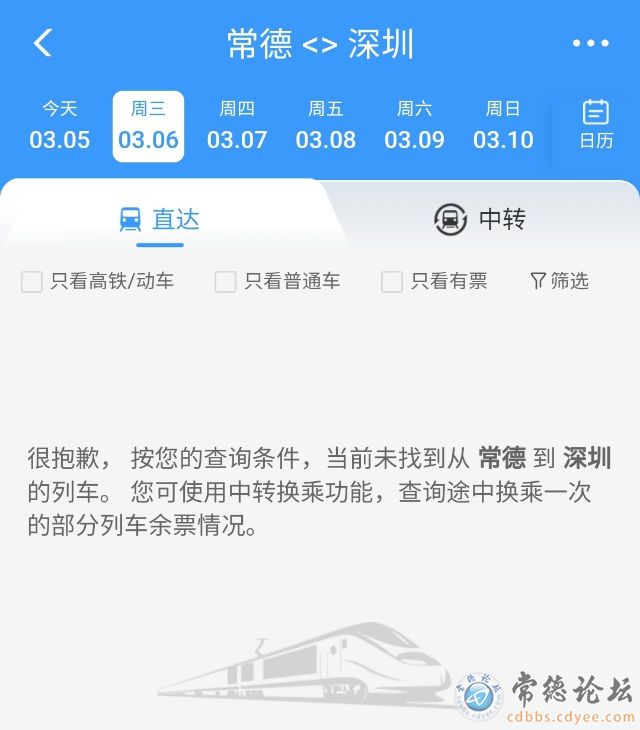640x730 pixels.
Task: Check 只看高铁/动车 filter
Action: (x=32, y=282)
